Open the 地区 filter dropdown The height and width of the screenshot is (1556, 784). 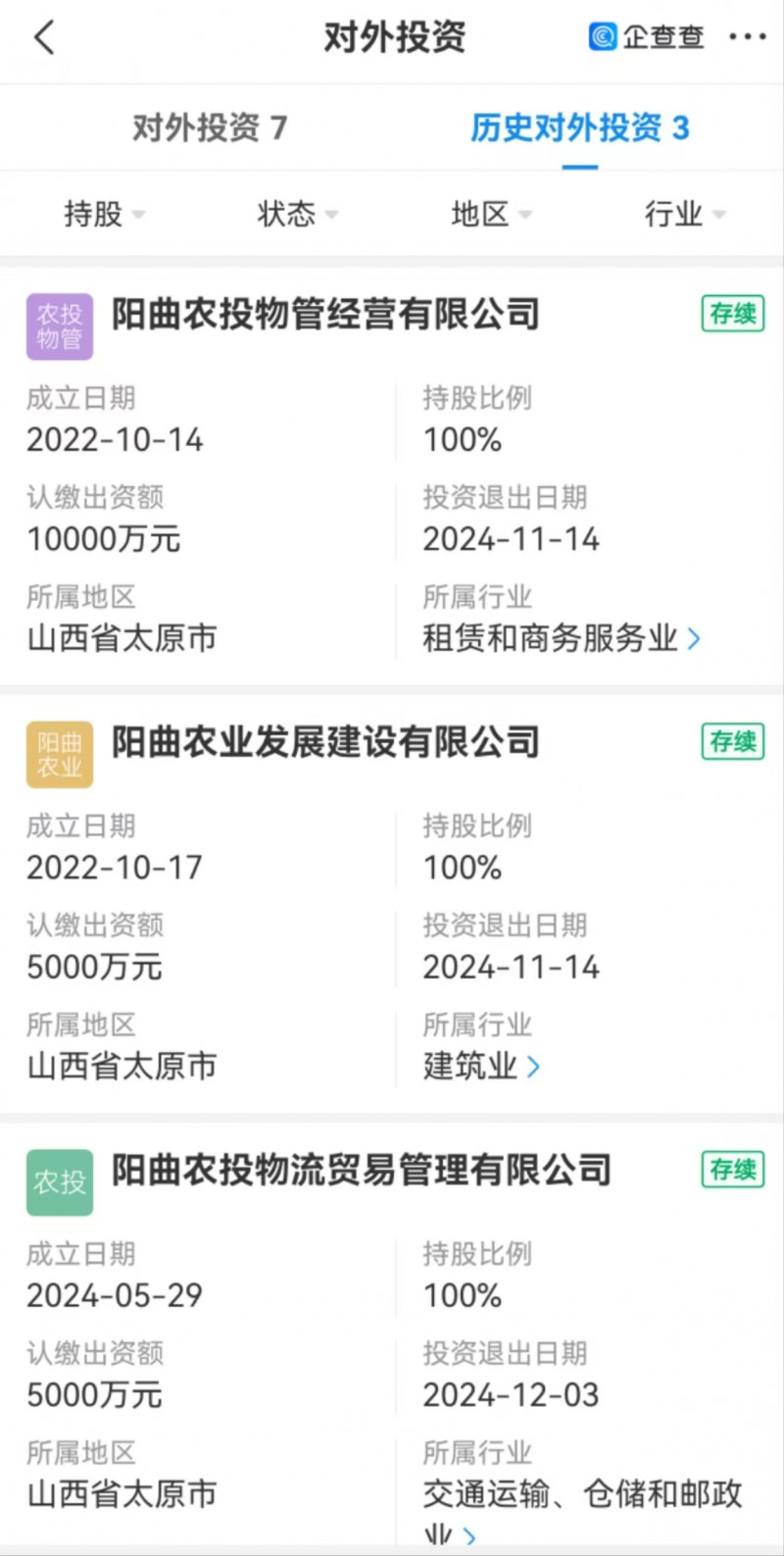point(492,214)
